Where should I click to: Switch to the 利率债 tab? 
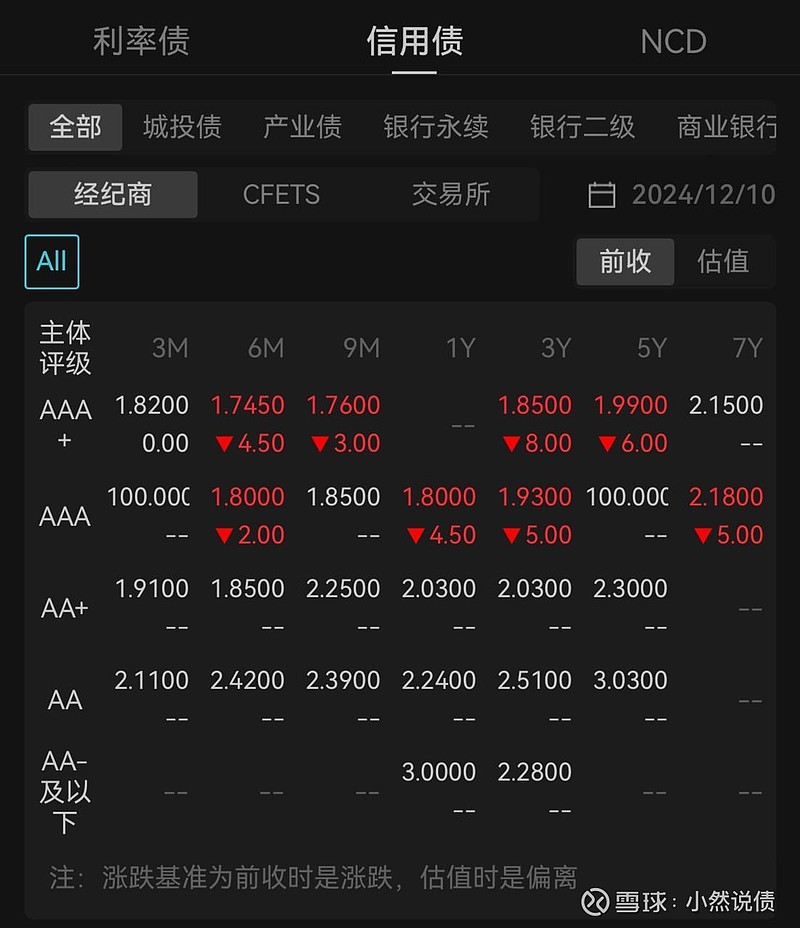click(x=140, y=41)
